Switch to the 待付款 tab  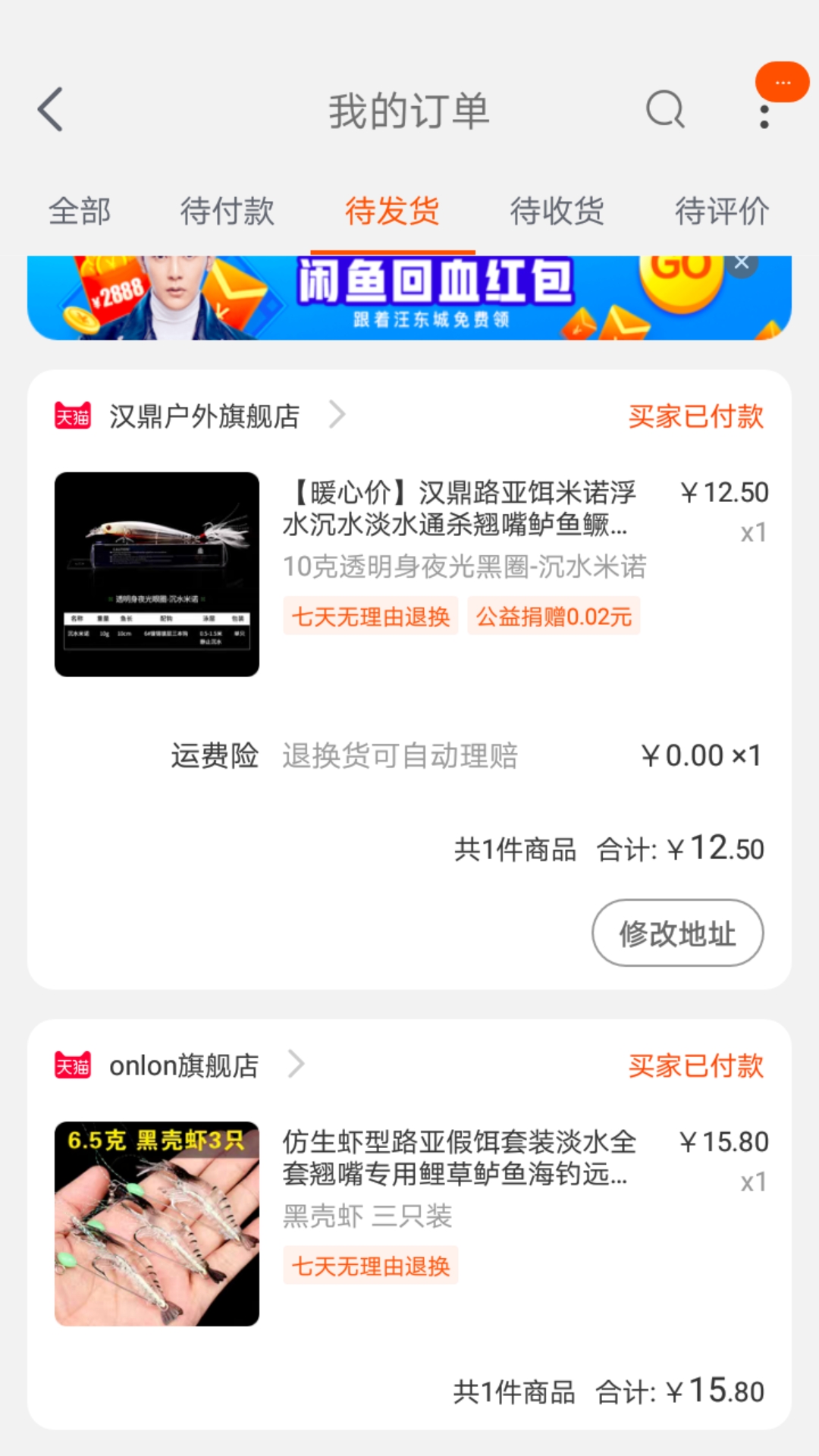tap(227, 211)
